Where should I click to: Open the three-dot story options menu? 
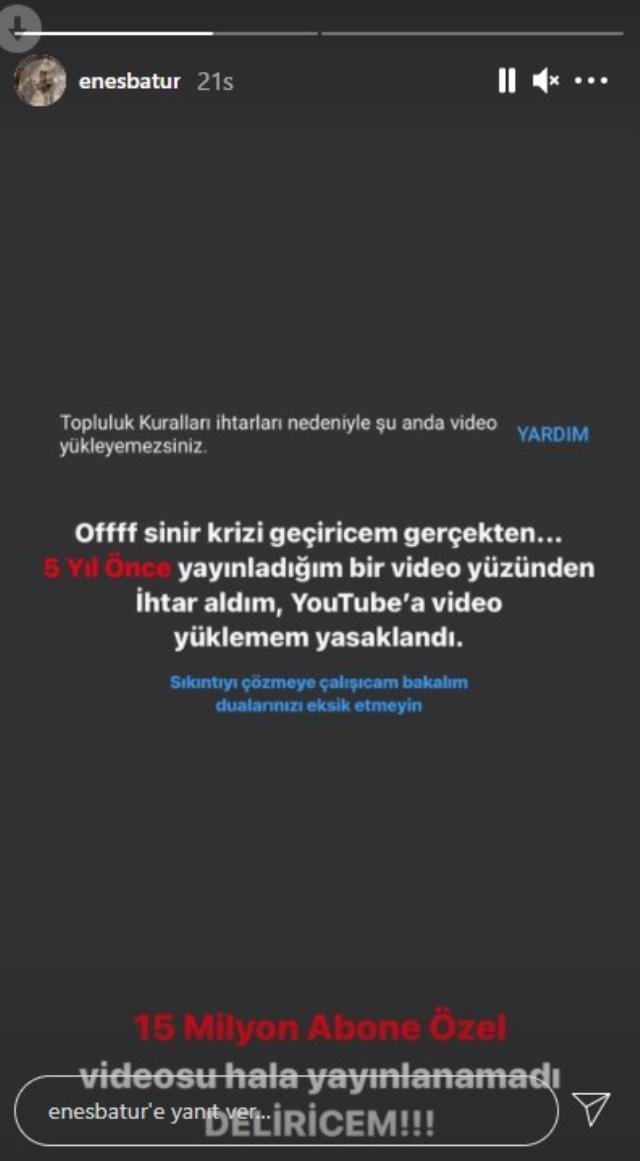click(592, 81)
